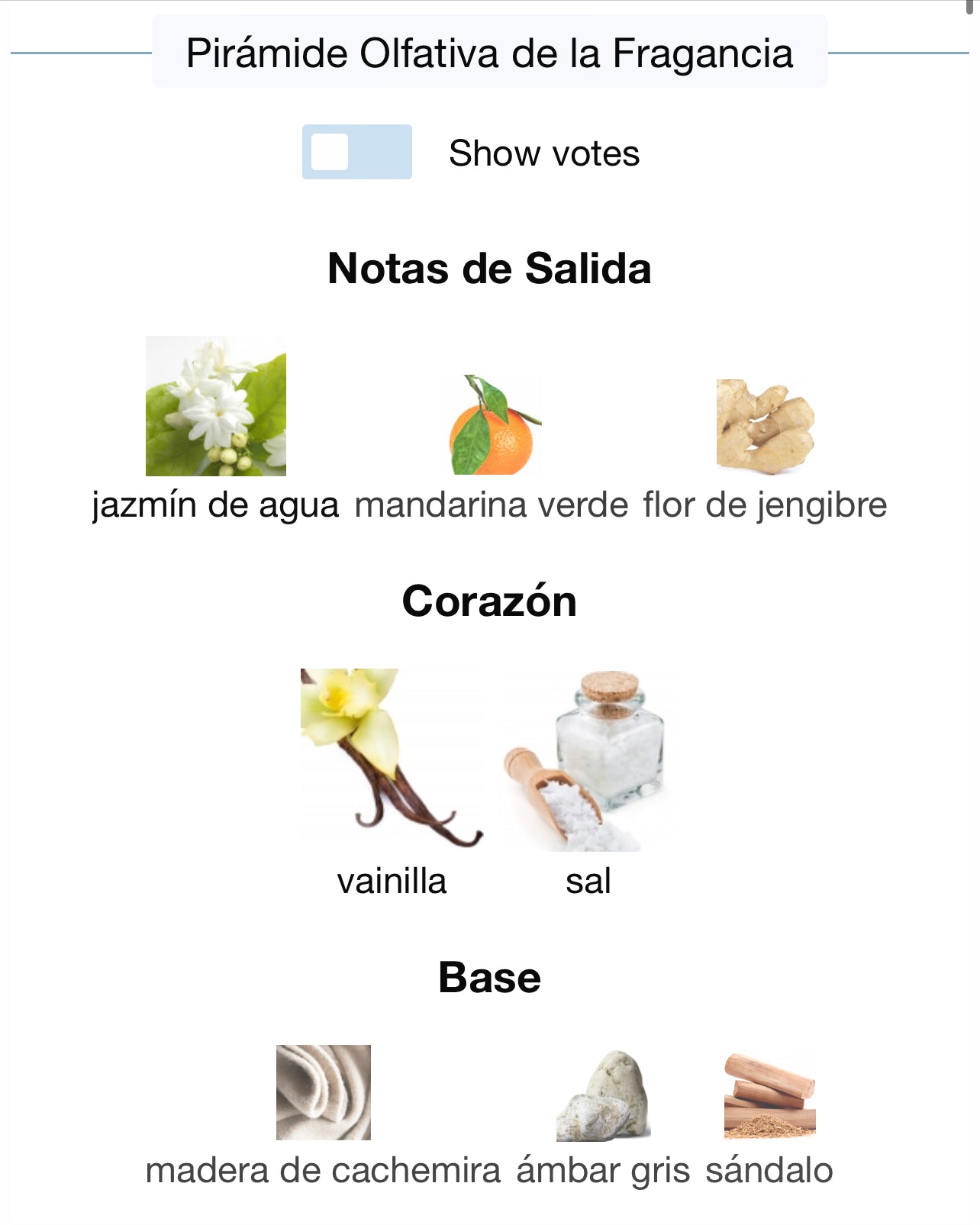
Task: Tap the sal note
Action: (x=588, y=761)
